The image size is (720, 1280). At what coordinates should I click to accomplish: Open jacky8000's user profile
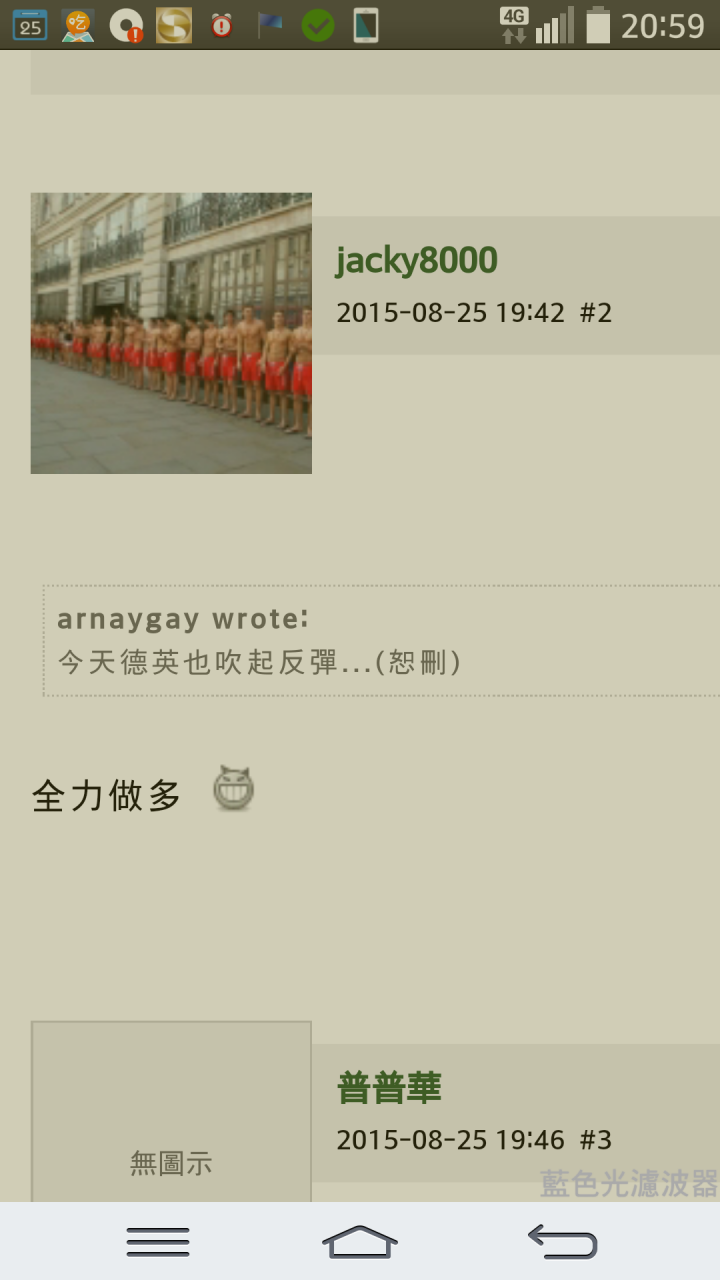416,261
